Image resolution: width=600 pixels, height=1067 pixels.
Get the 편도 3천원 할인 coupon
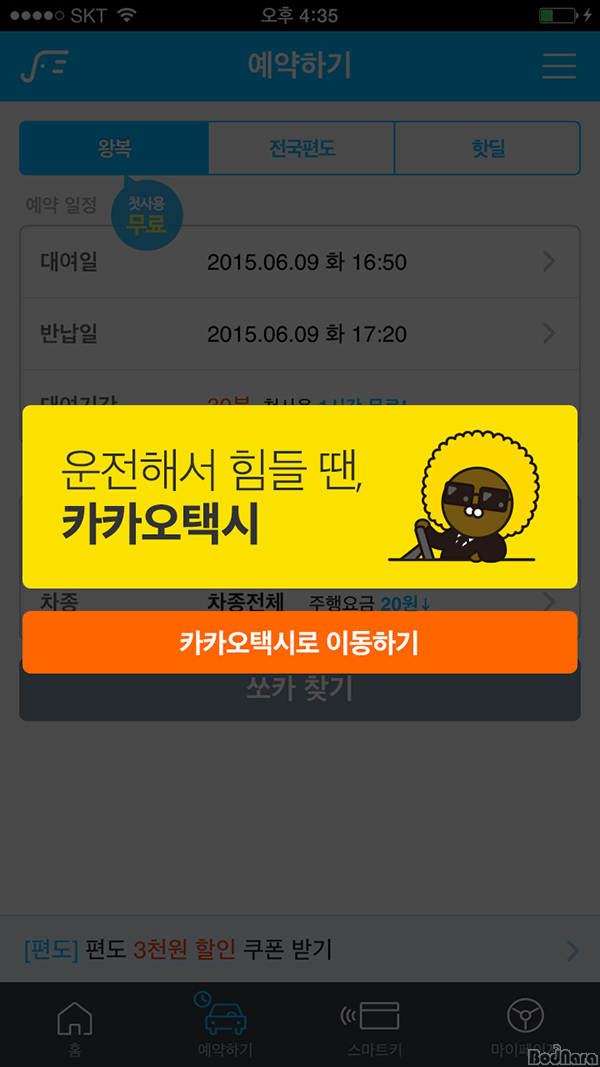tap(299, 949)
